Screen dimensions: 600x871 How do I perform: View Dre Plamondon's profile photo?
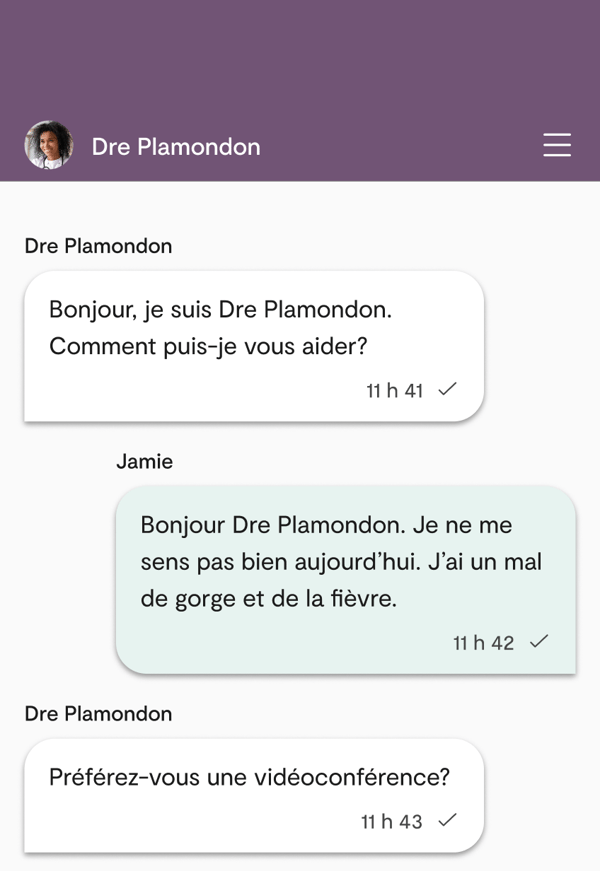(x=49, y=146)
